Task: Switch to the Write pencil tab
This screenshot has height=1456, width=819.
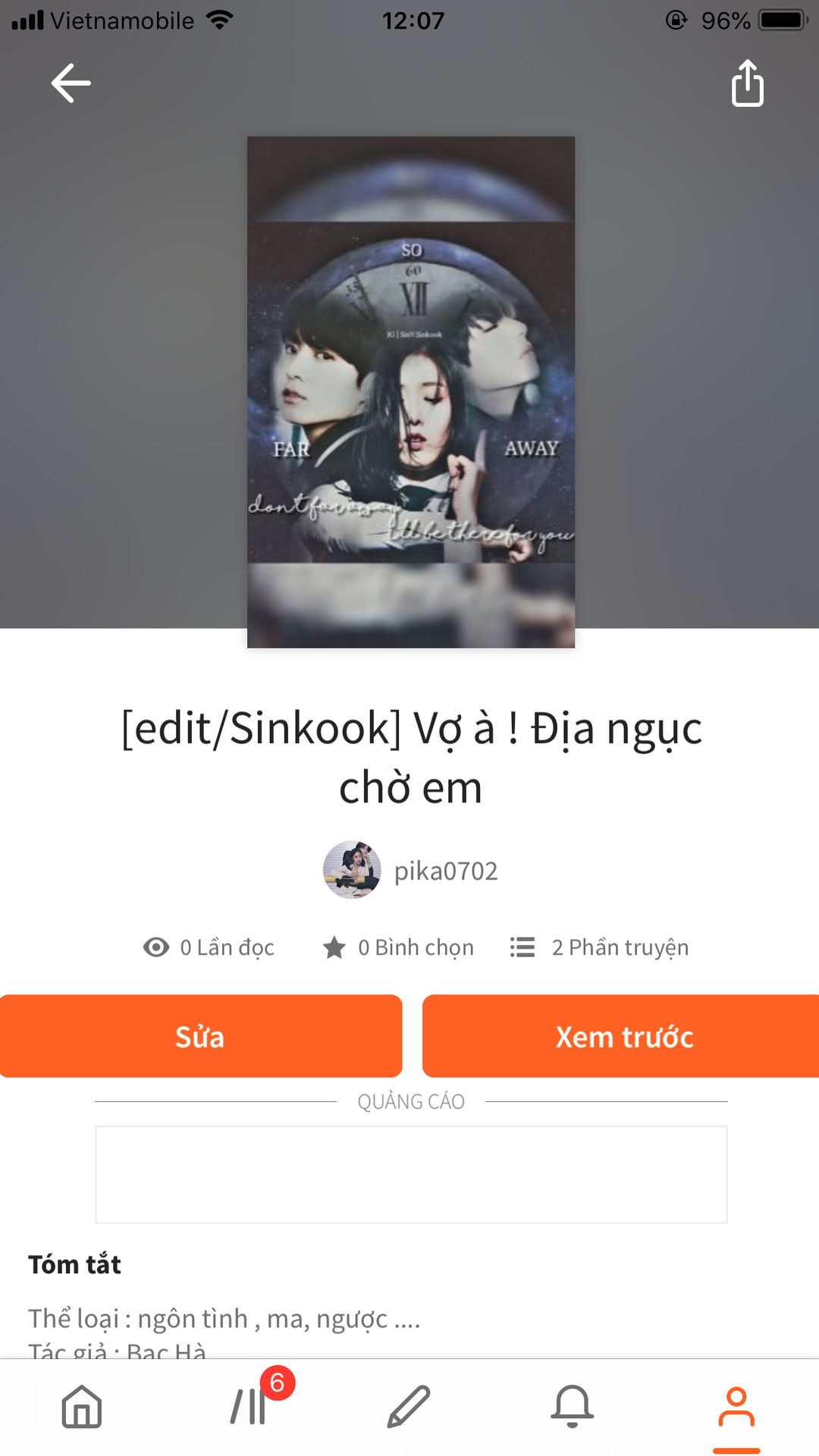Action: point(409,1407)
